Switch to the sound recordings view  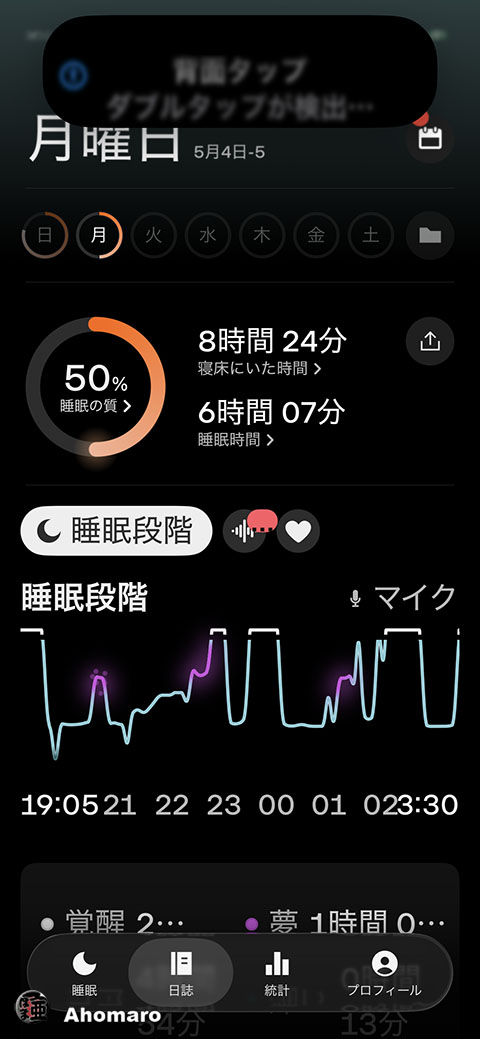tap(245, 531)
